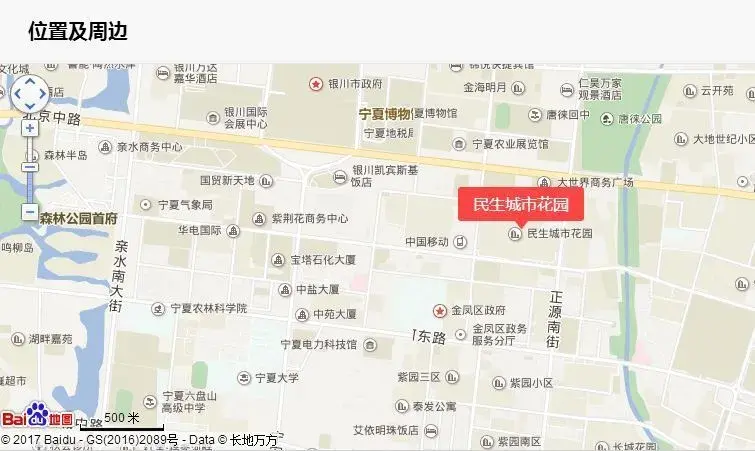The height and width of the screenshot is (451, 755).
Task: Tap the zoom level slider track
Action: [30, 186]
